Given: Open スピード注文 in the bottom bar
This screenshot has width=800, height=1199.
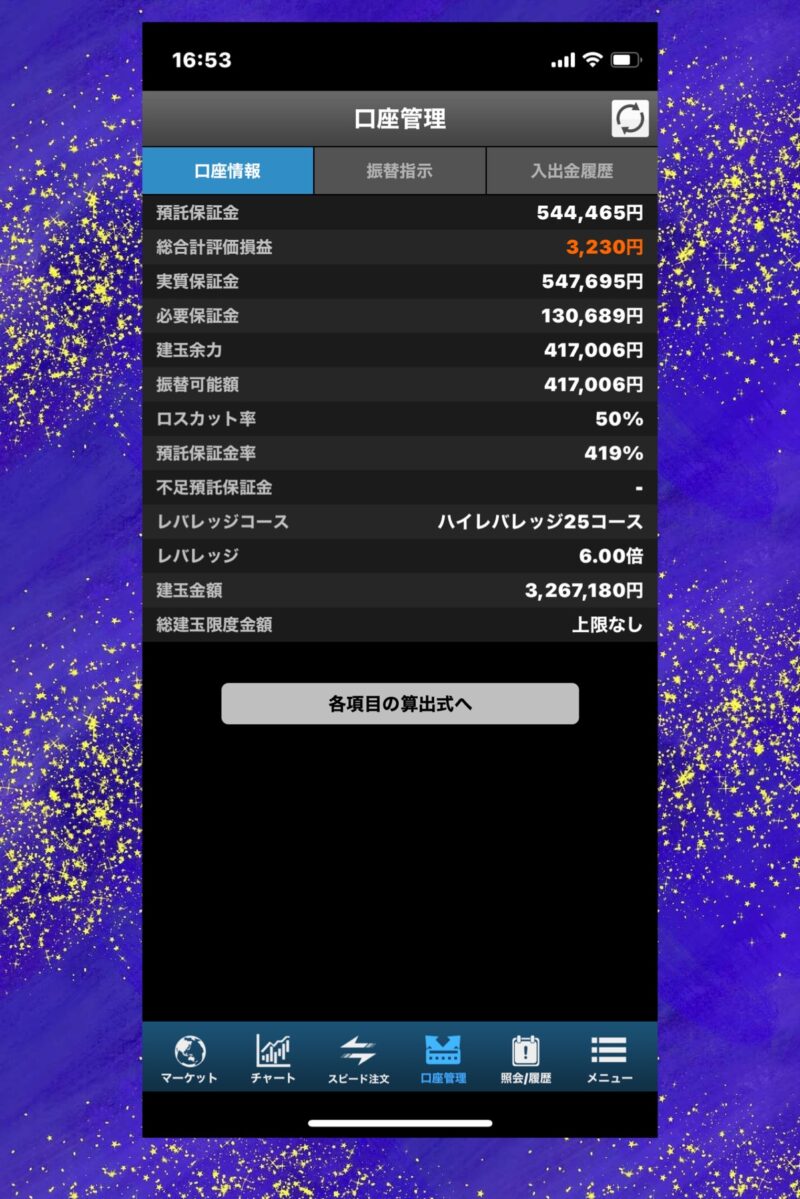Looking at the screenshot, I should (x=358, y=1059).
